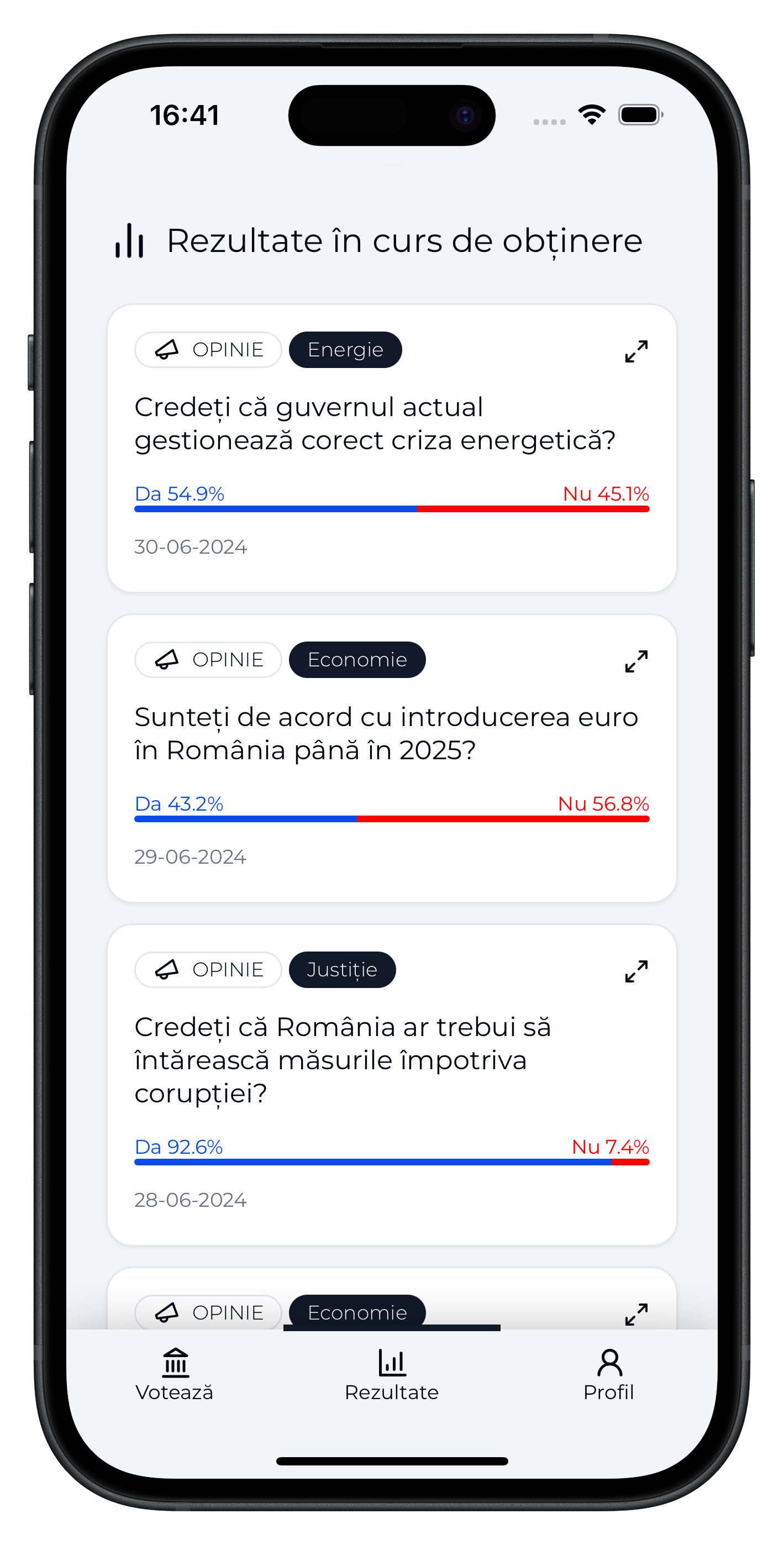784x1545 pixels.
Task: Open the poll about introducerea euro
Action: click(x=386, y=733)
